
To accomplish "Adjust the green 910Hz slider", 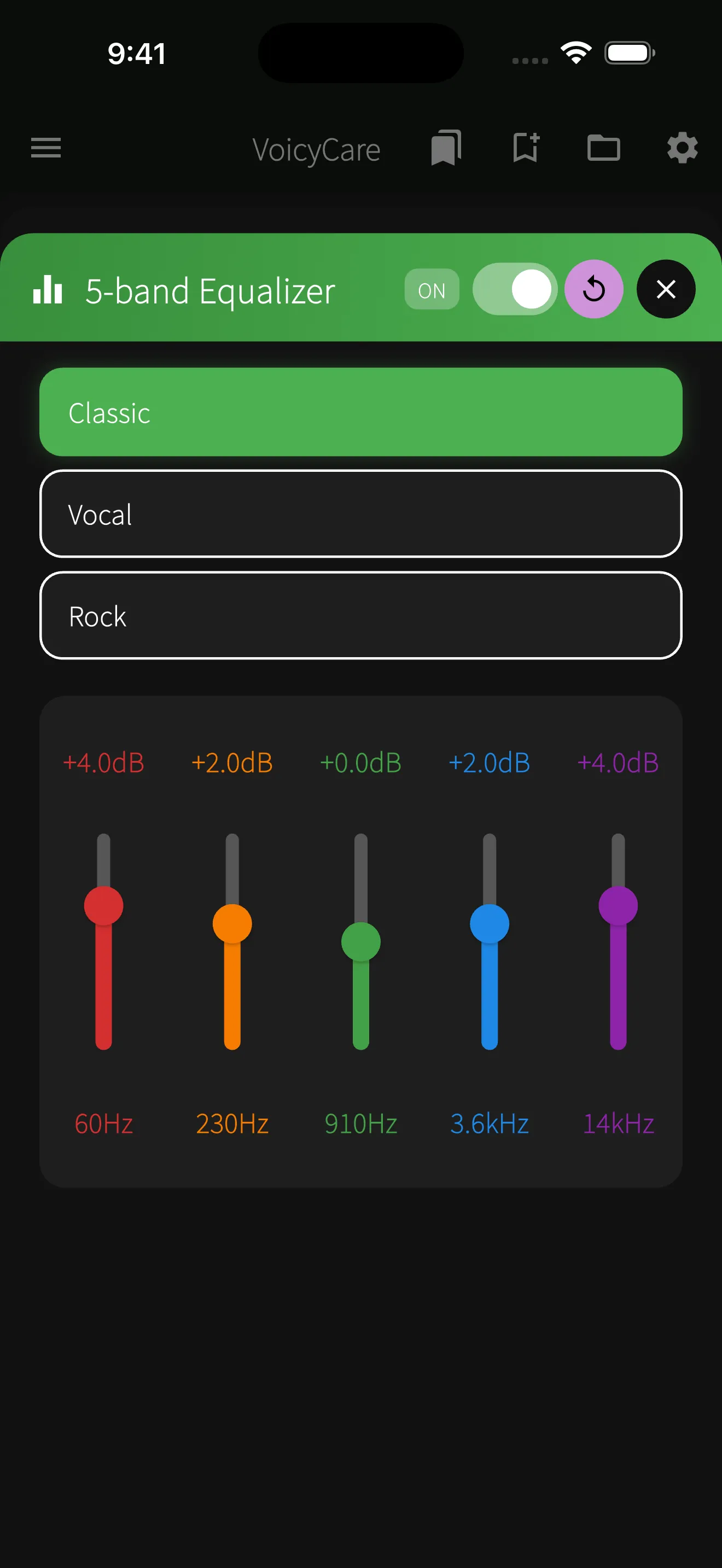I will (361, 941).
